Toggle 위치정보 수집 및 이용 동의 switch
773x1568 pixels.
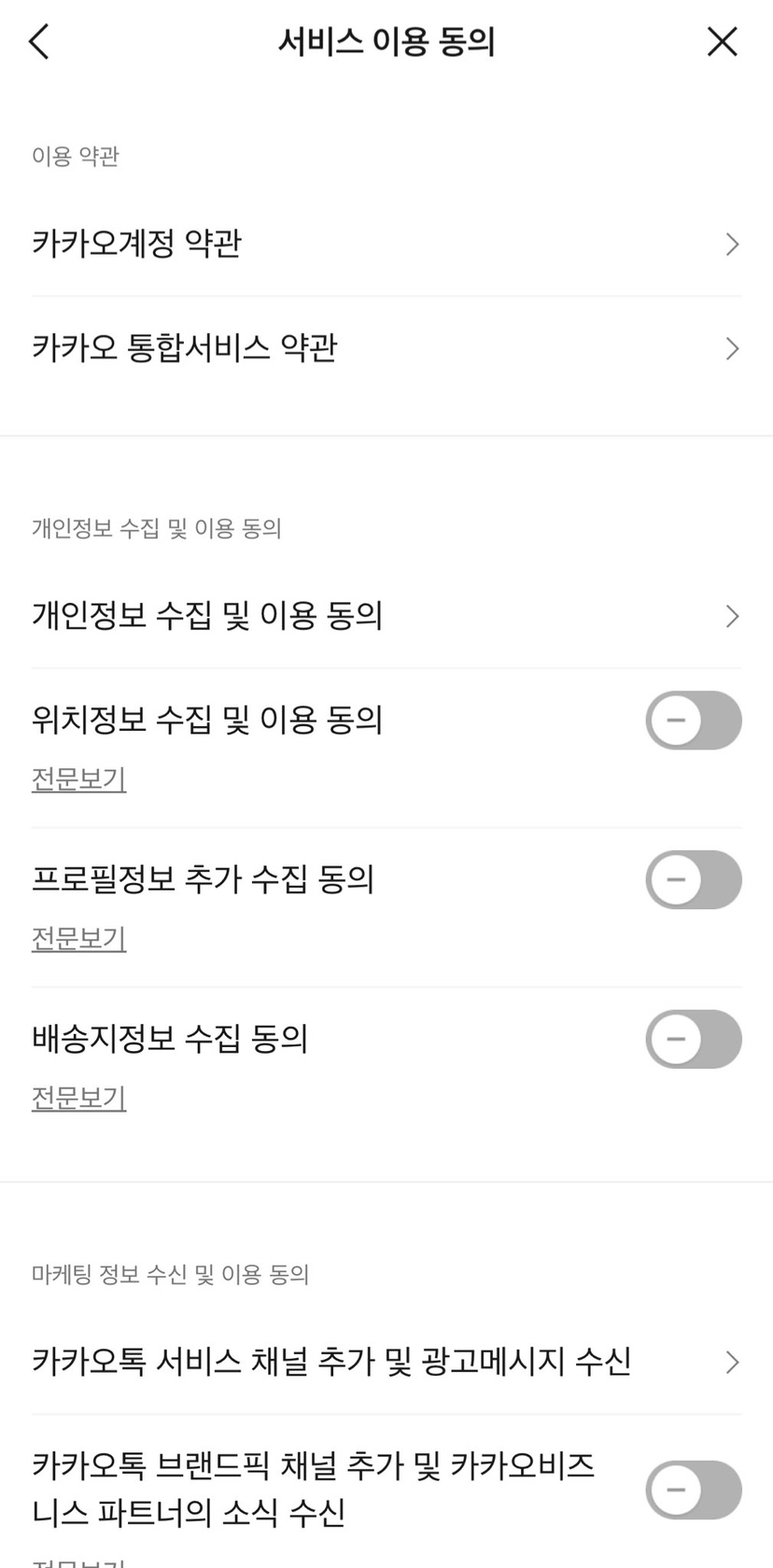693,721
